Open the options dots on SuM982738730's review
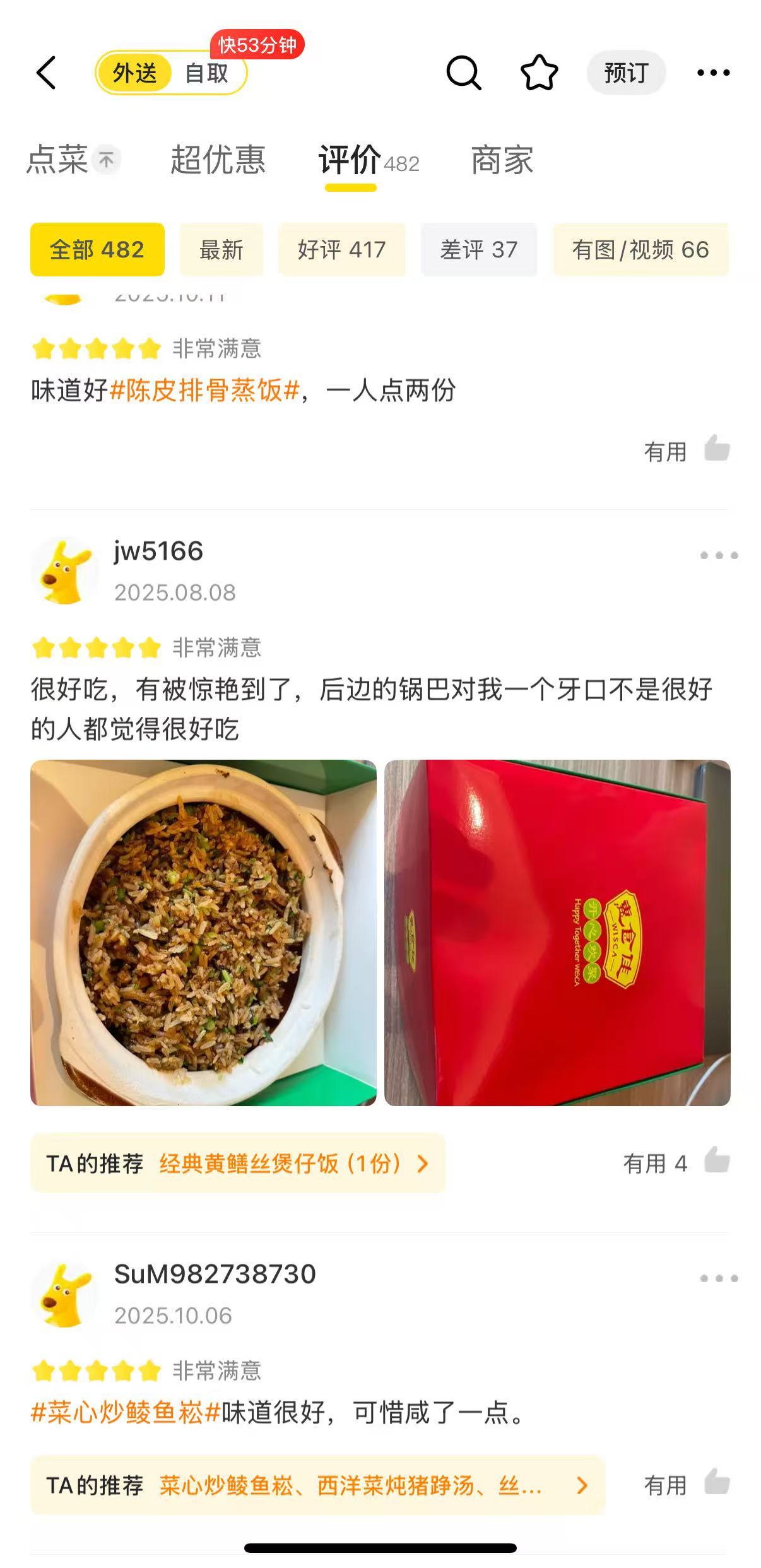The image size is (761, 1568). point(719,1278)
